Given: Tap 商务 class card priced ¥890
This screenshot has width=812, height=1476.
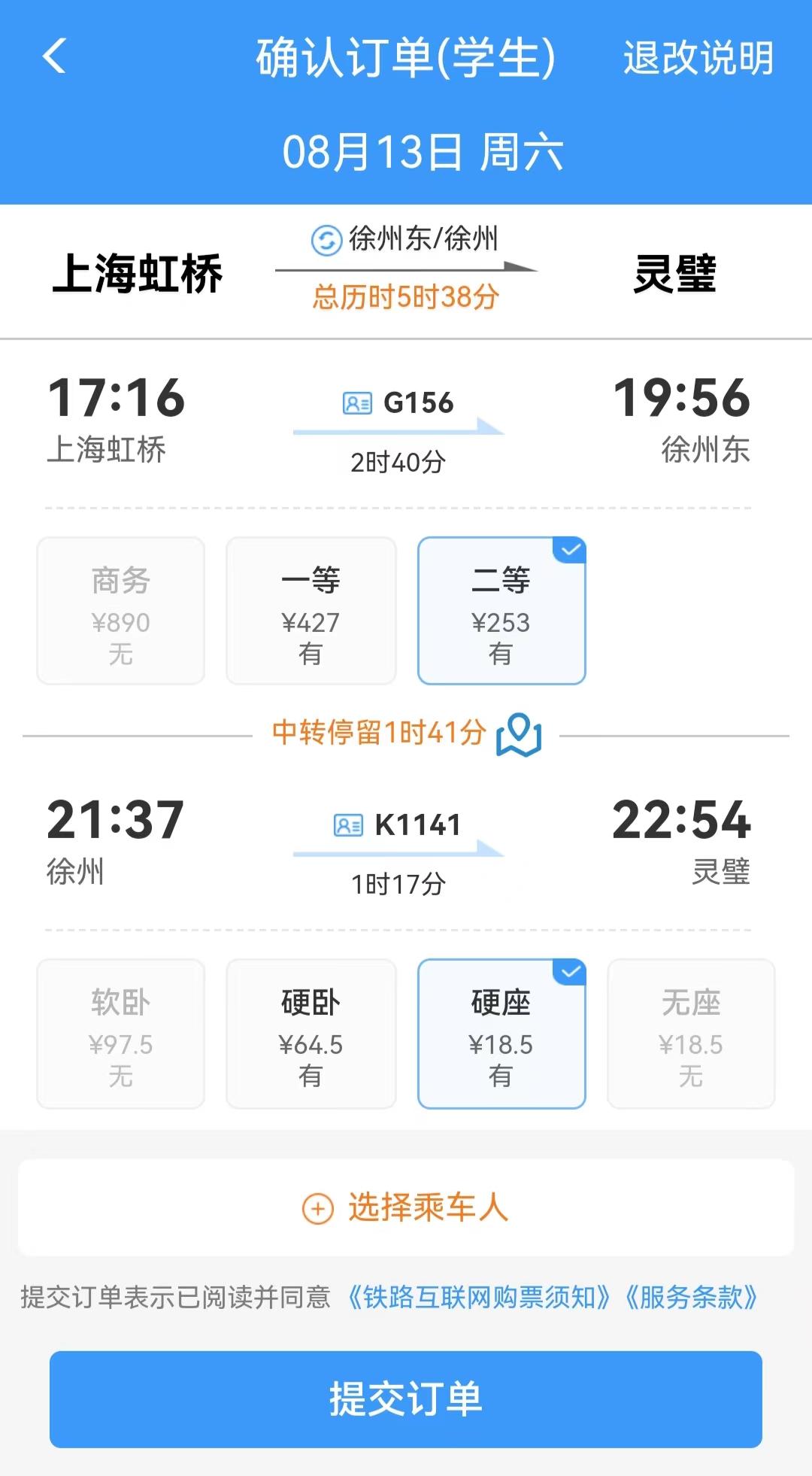Looking at the screenshot, I should coord(120,612).
